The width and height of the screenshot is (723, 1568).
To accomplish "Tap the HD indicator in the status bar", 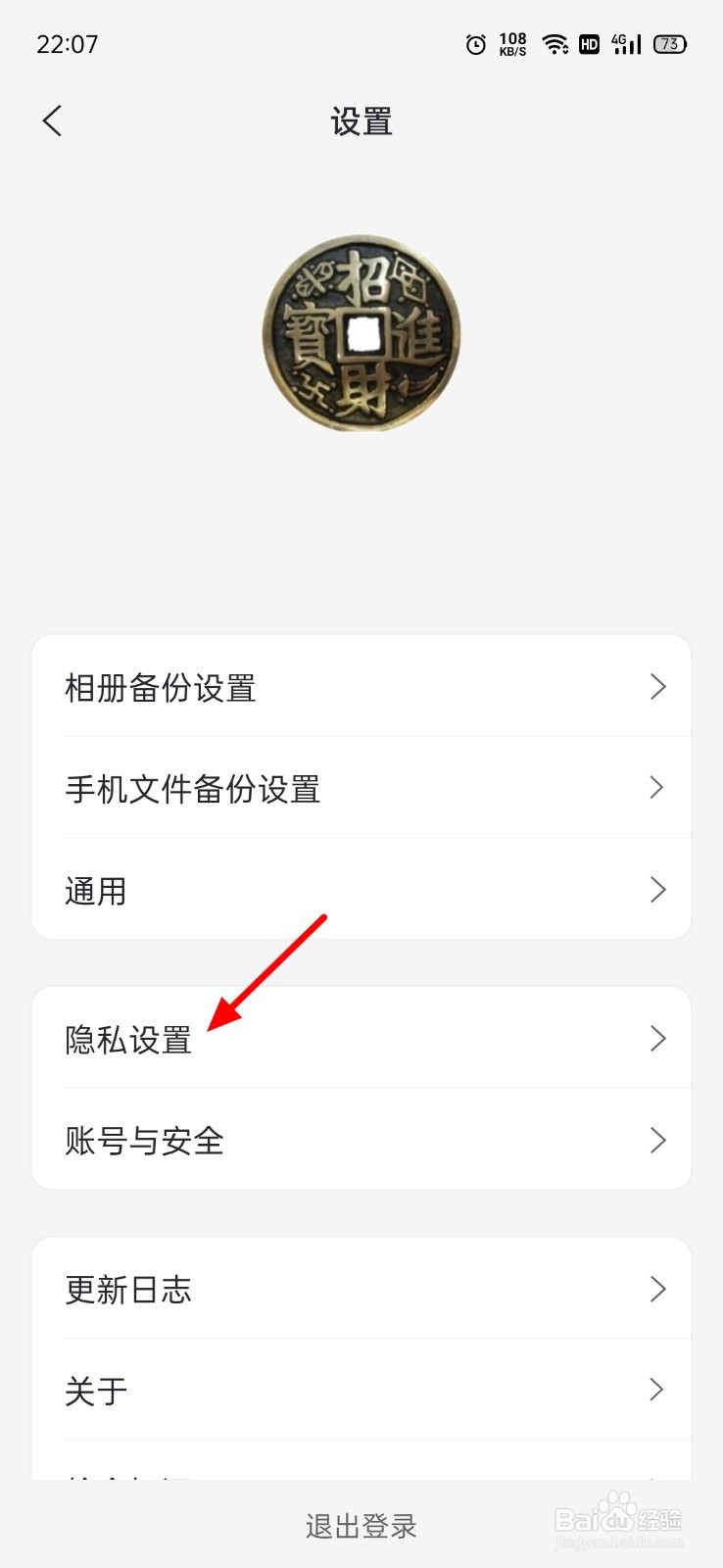I will [x=589, y=44].
